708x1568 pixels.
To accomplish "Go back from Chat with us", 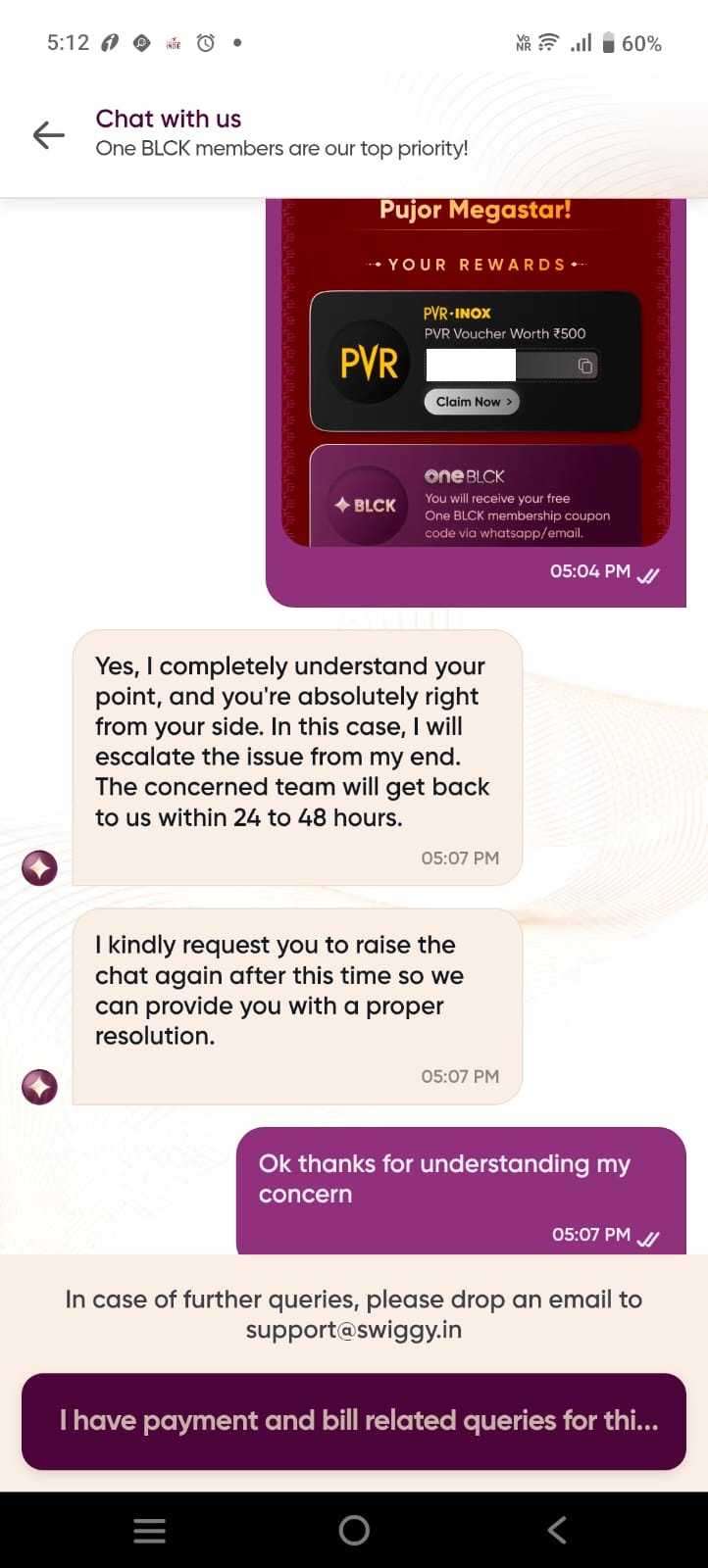I will tap(49, 135).
